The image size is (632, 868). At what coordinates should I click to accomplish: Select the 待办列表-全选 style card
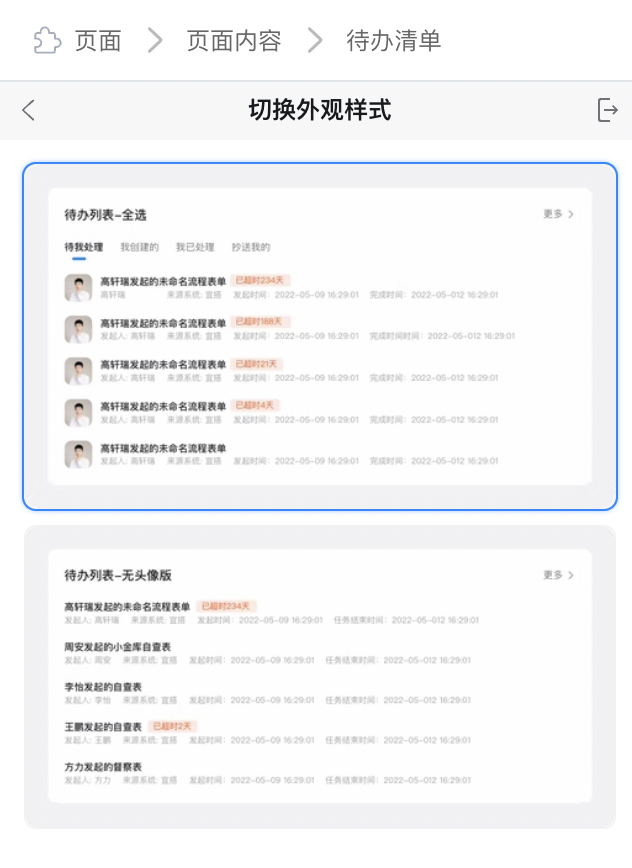click(x=320, y=336)
